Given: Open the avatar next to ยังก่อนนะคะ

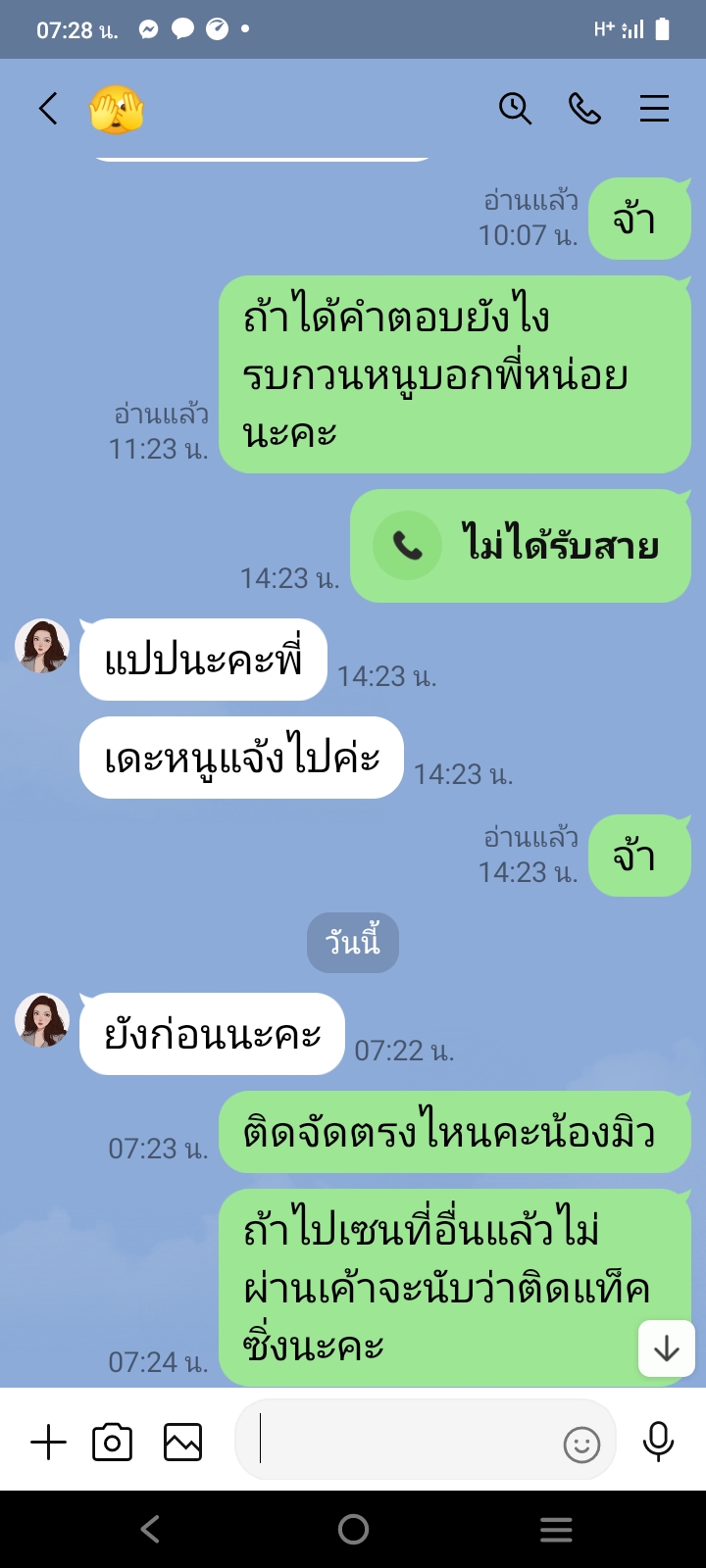Looking at the screenshot, I should coord(42,1021).
